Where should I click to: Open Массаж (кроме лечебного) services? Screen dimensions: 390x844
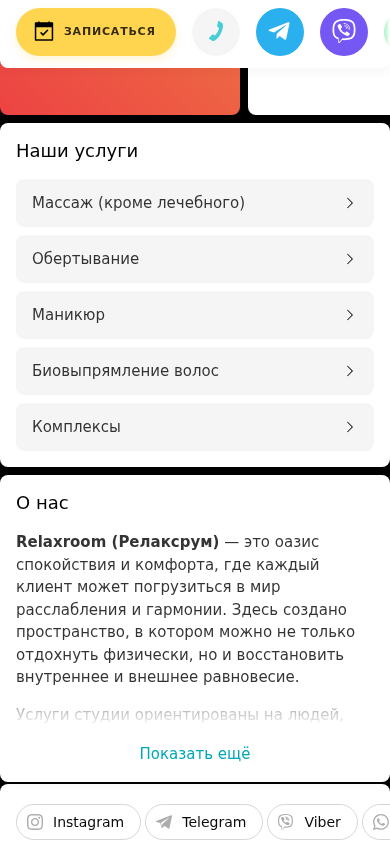coord(195,203)
